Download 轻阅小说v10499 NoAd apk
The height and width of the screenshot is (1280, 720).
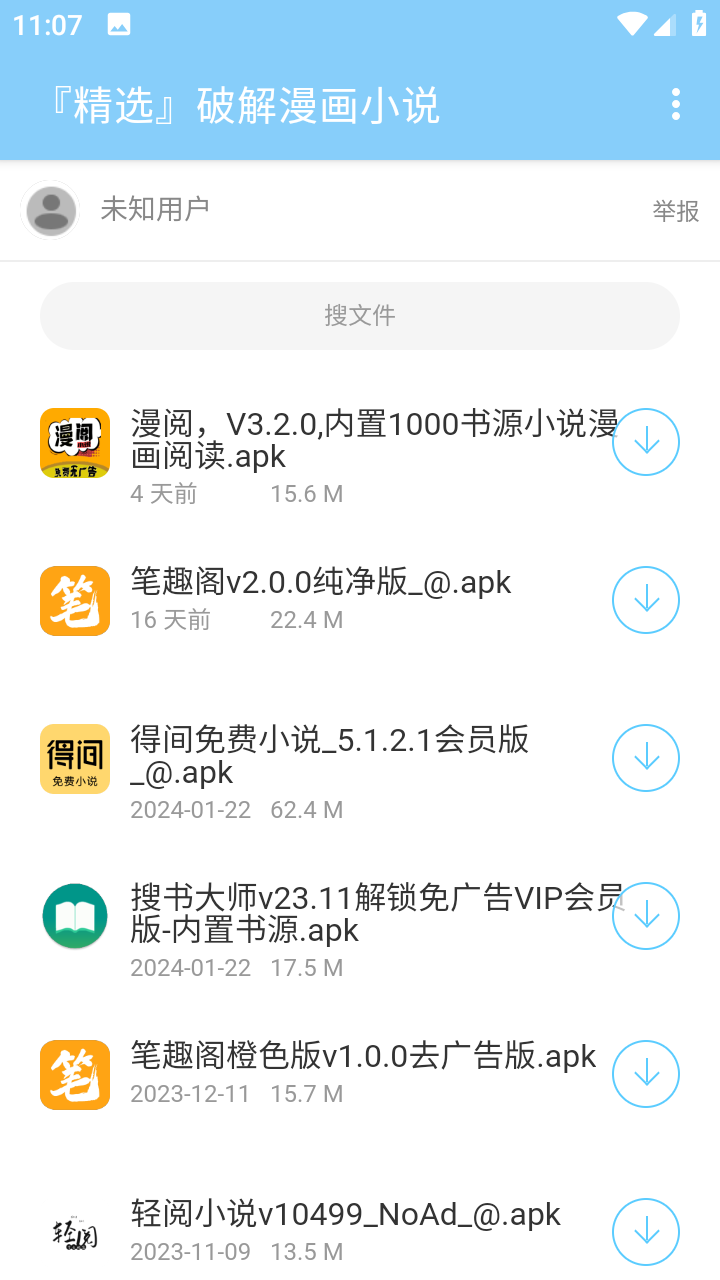pyautogui.click(x=645, y=1232)
